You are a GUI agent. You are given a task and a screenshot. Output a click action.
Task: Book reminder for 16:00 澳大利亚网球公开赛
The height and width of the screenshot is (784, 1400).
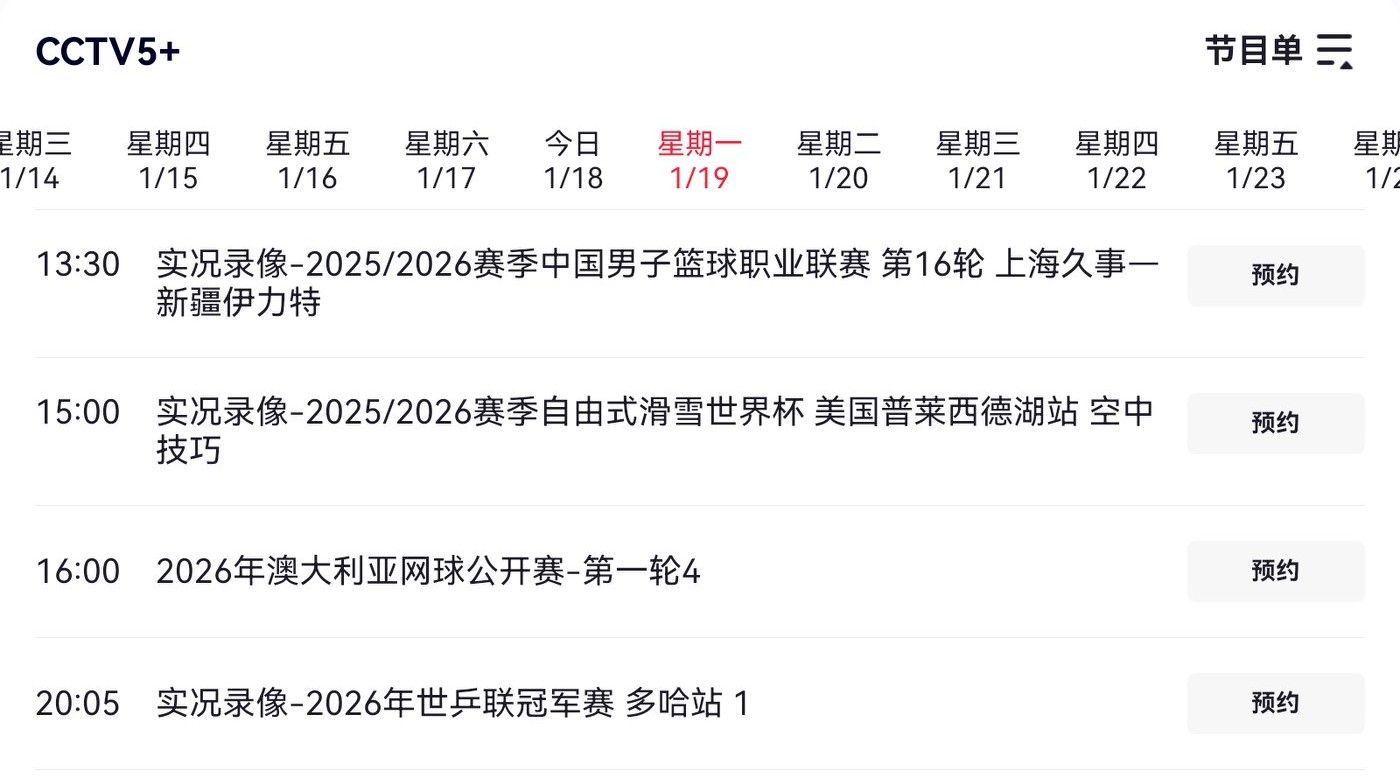pos(1275,571)
